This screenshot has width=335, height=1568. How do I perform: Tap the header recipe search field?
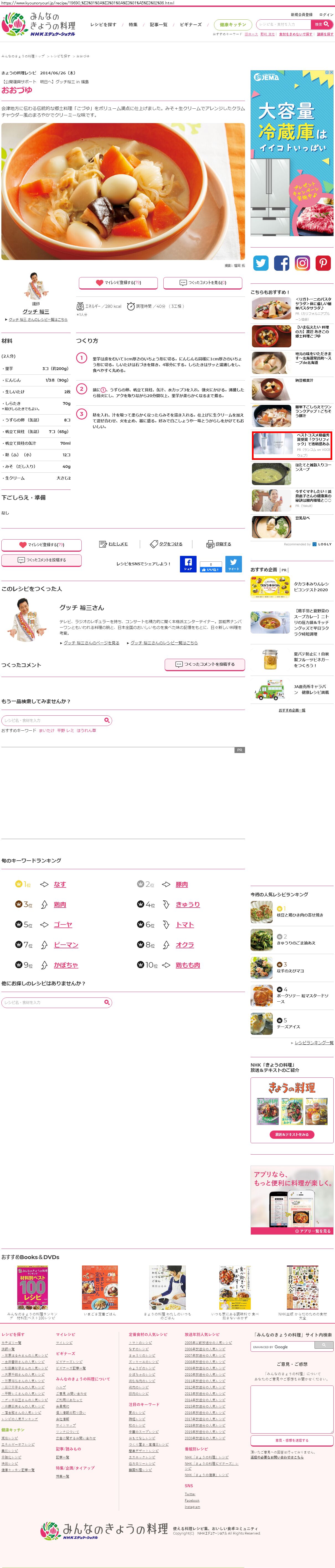[283, 24]
